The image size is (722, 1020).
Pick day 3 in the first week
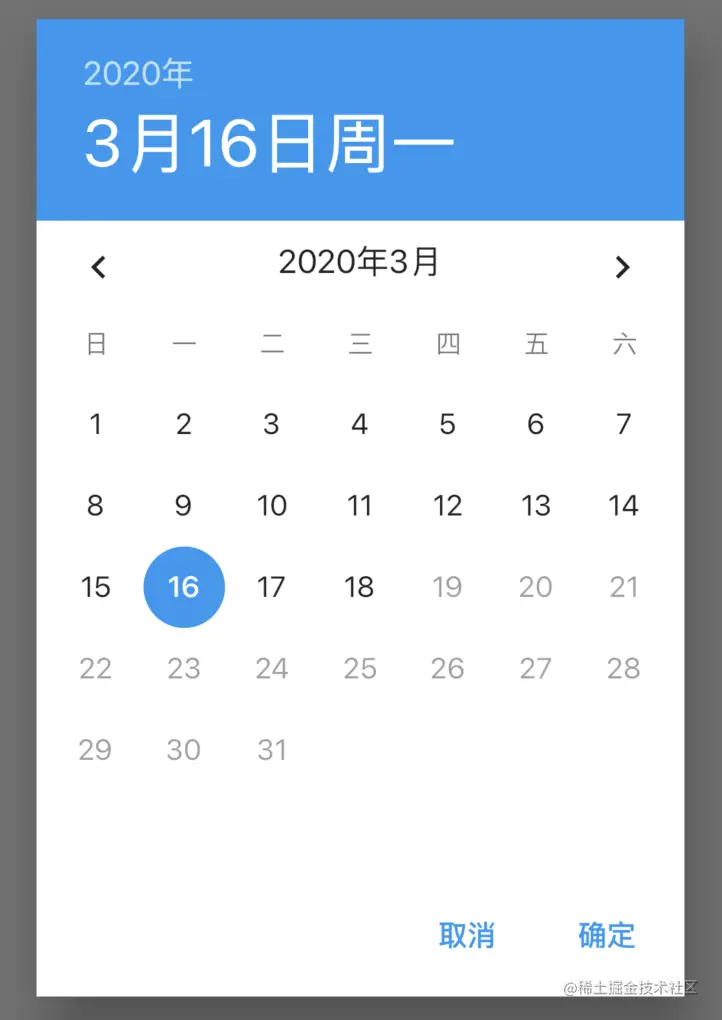pos(271,424)
